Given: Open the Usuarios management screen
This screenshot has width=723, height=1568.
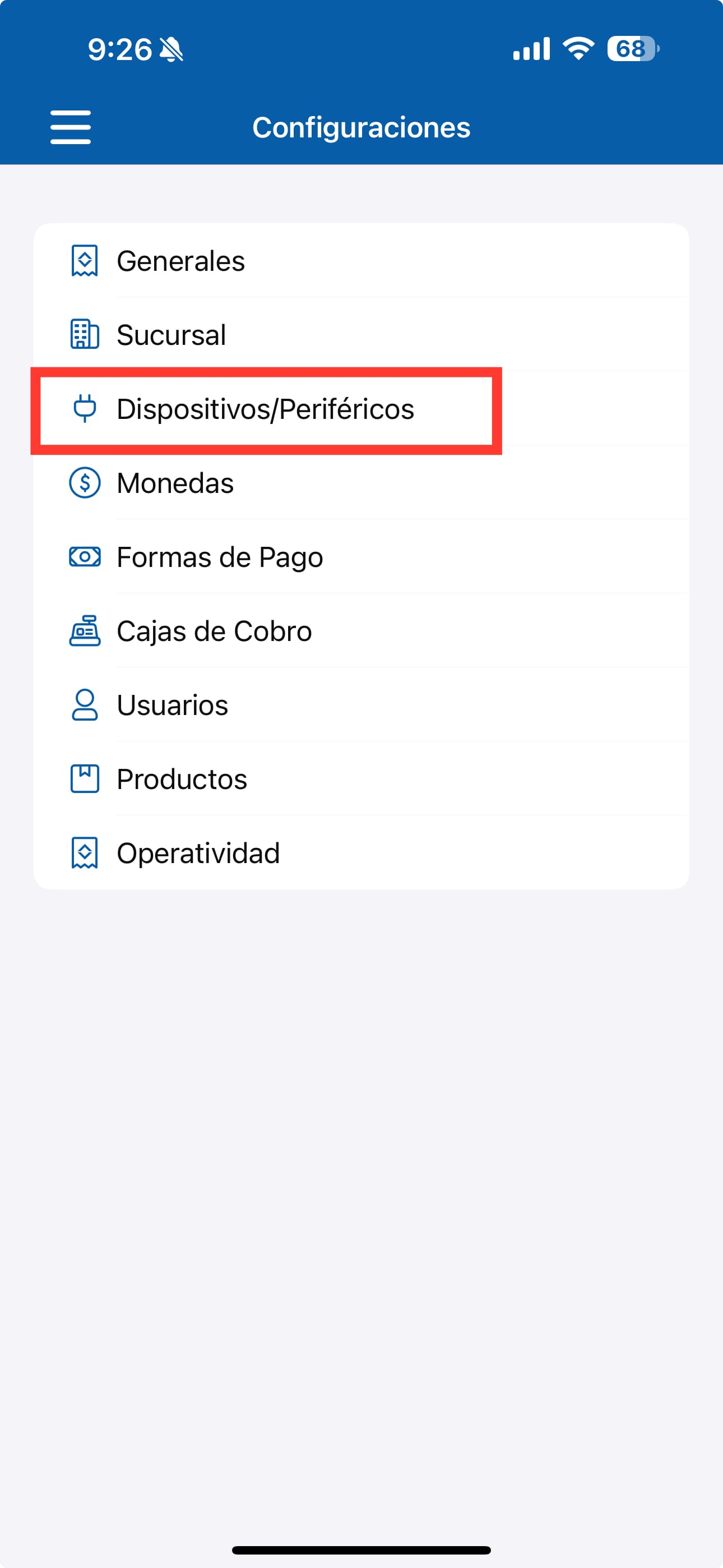Looking at the screenshot, I should point(172,705).
